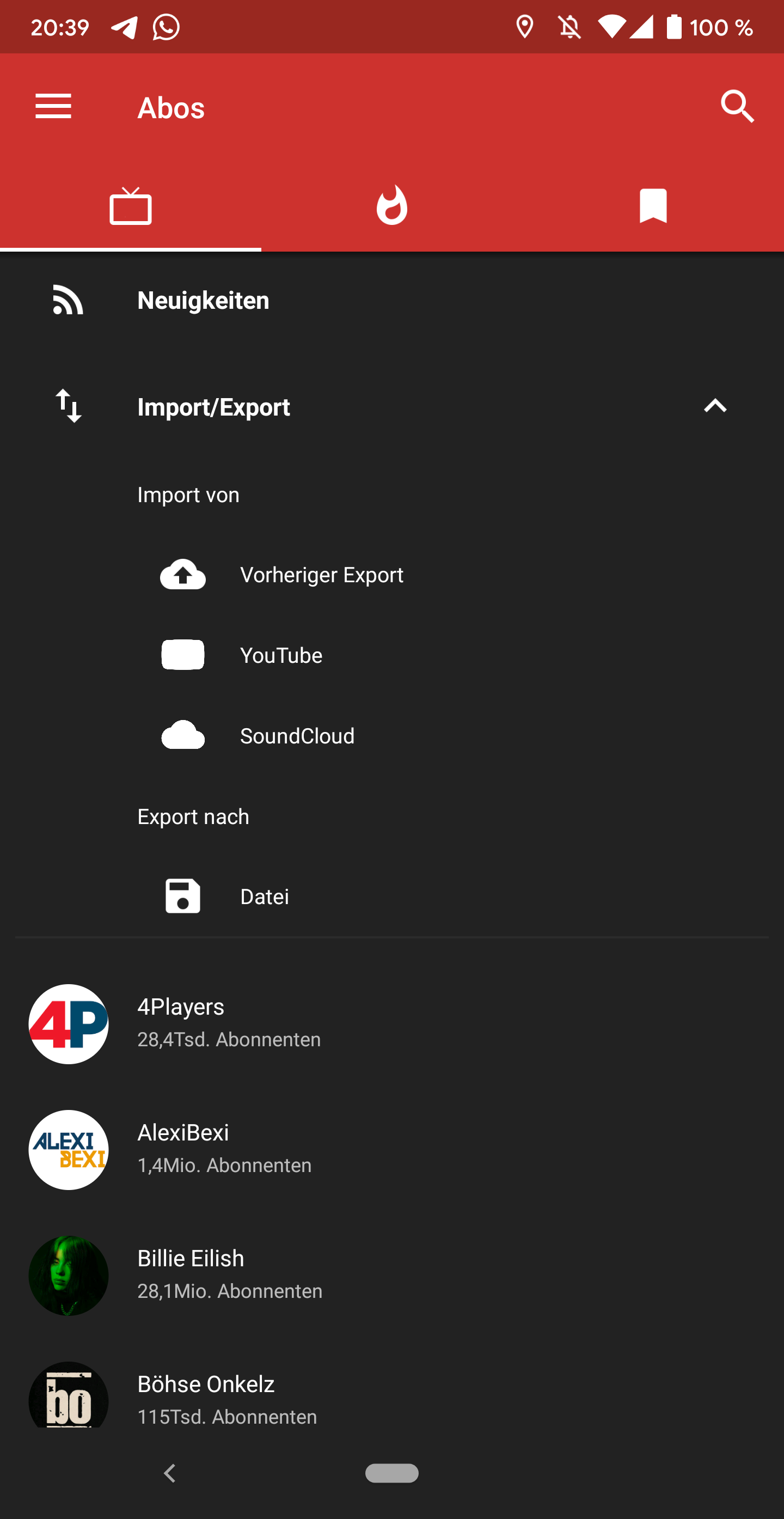Tap the home pill in navigation bar
This screenshot has width=784, height=1519.
click(x=392, y=1473)
